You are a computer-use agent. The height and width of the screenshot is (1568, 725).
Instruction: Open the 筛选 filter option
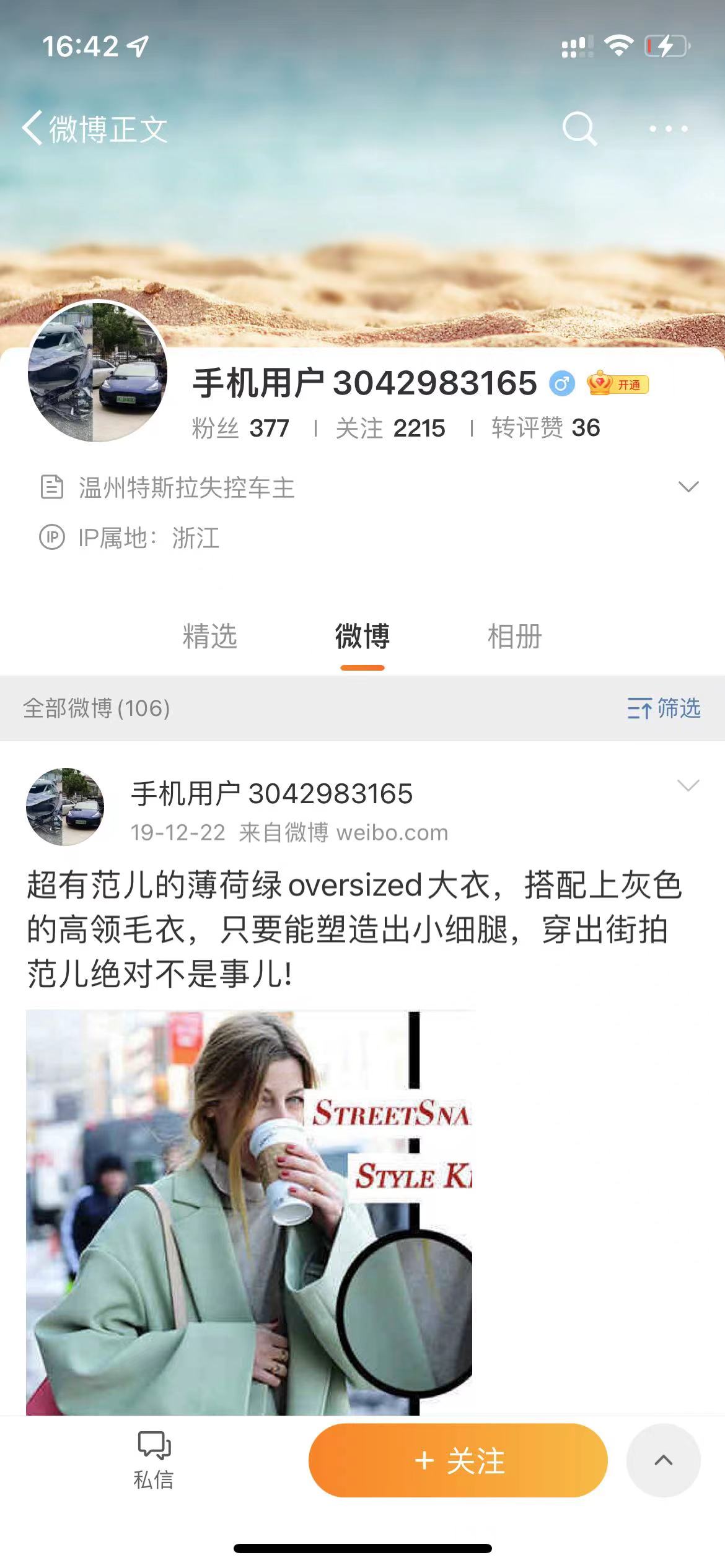point(664,708)
